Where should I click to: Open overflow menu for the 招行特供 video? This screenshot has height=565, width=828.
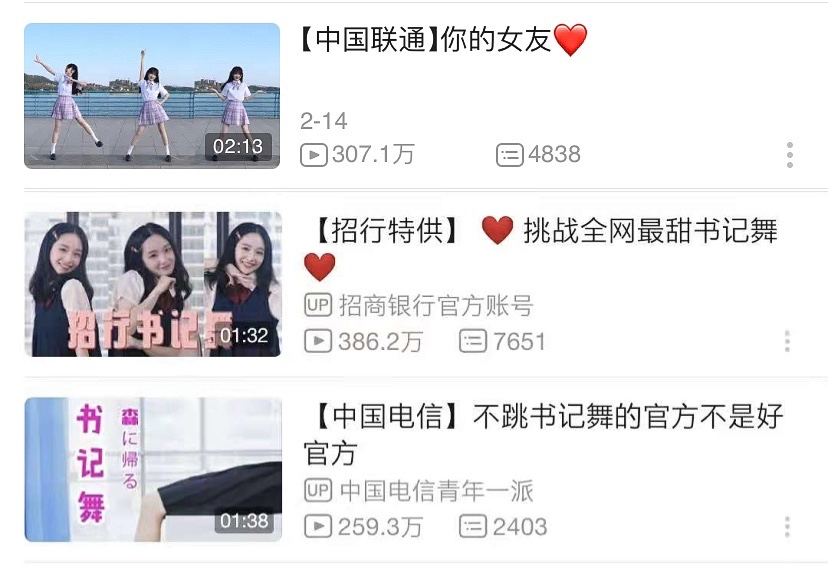click(x=787, y=341)
